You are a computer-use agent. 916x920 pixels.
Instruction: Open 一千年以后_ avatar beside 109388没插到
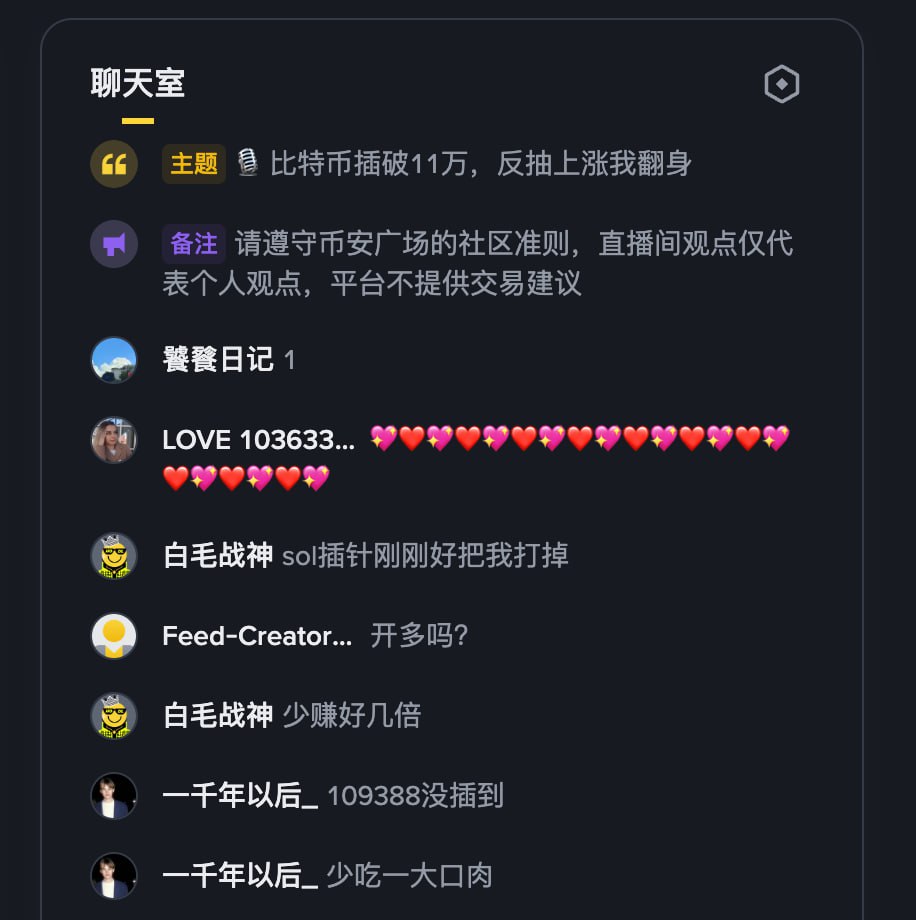coord(114,796)
